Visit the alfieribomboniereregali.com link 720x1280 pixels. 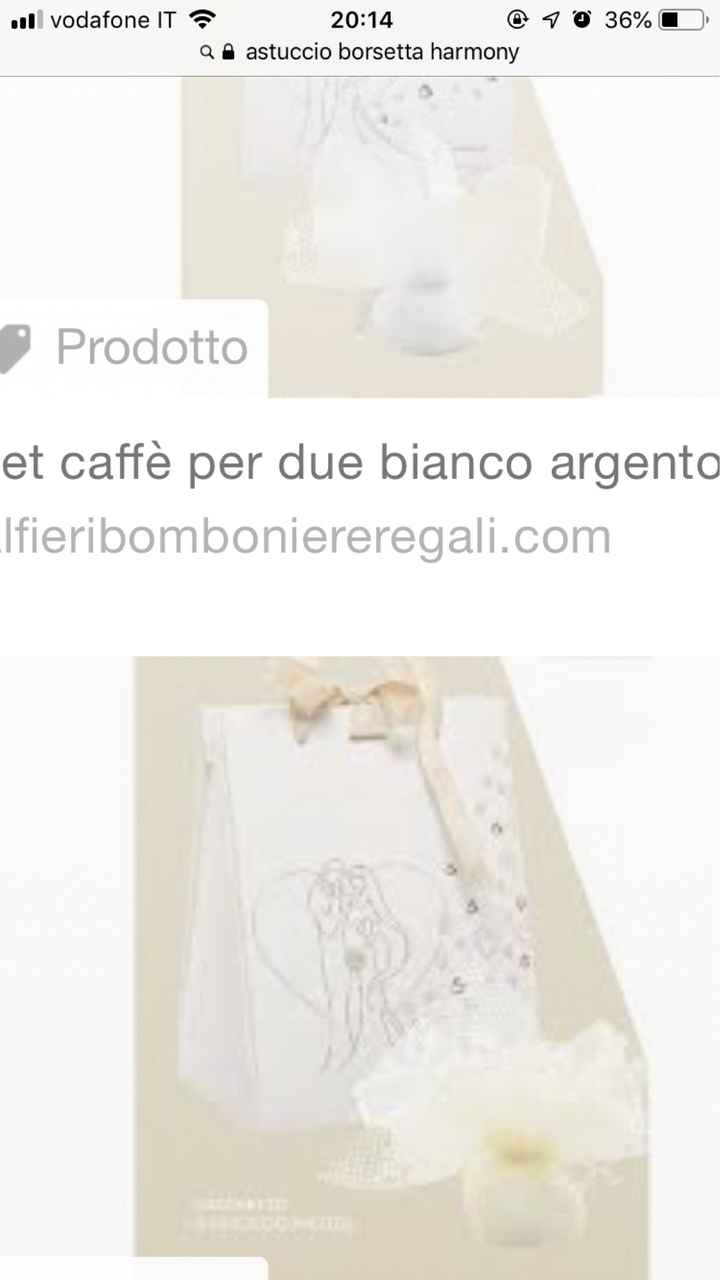[x=305, y=536]
